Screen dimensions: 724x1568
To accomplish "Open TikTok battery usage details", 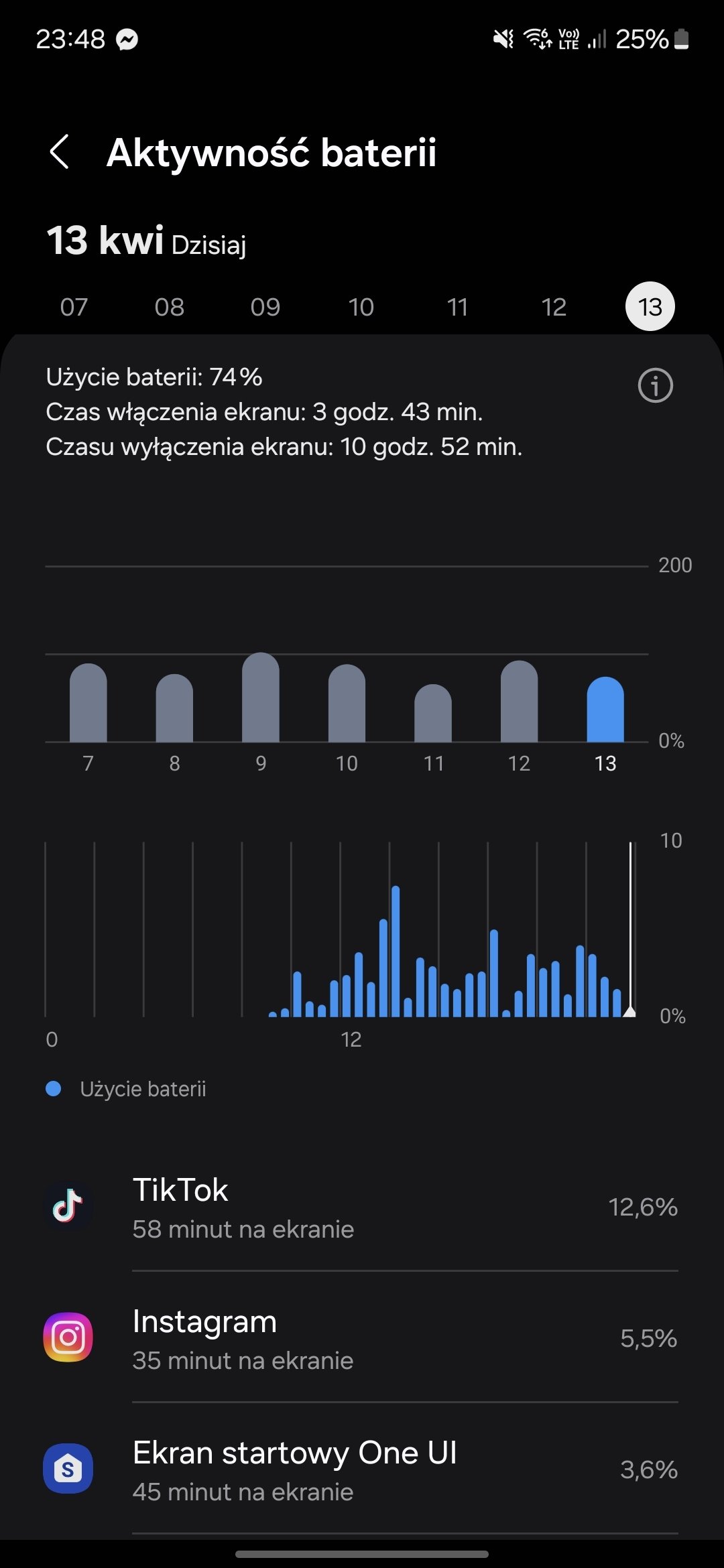I will [x=362, y=1207].
